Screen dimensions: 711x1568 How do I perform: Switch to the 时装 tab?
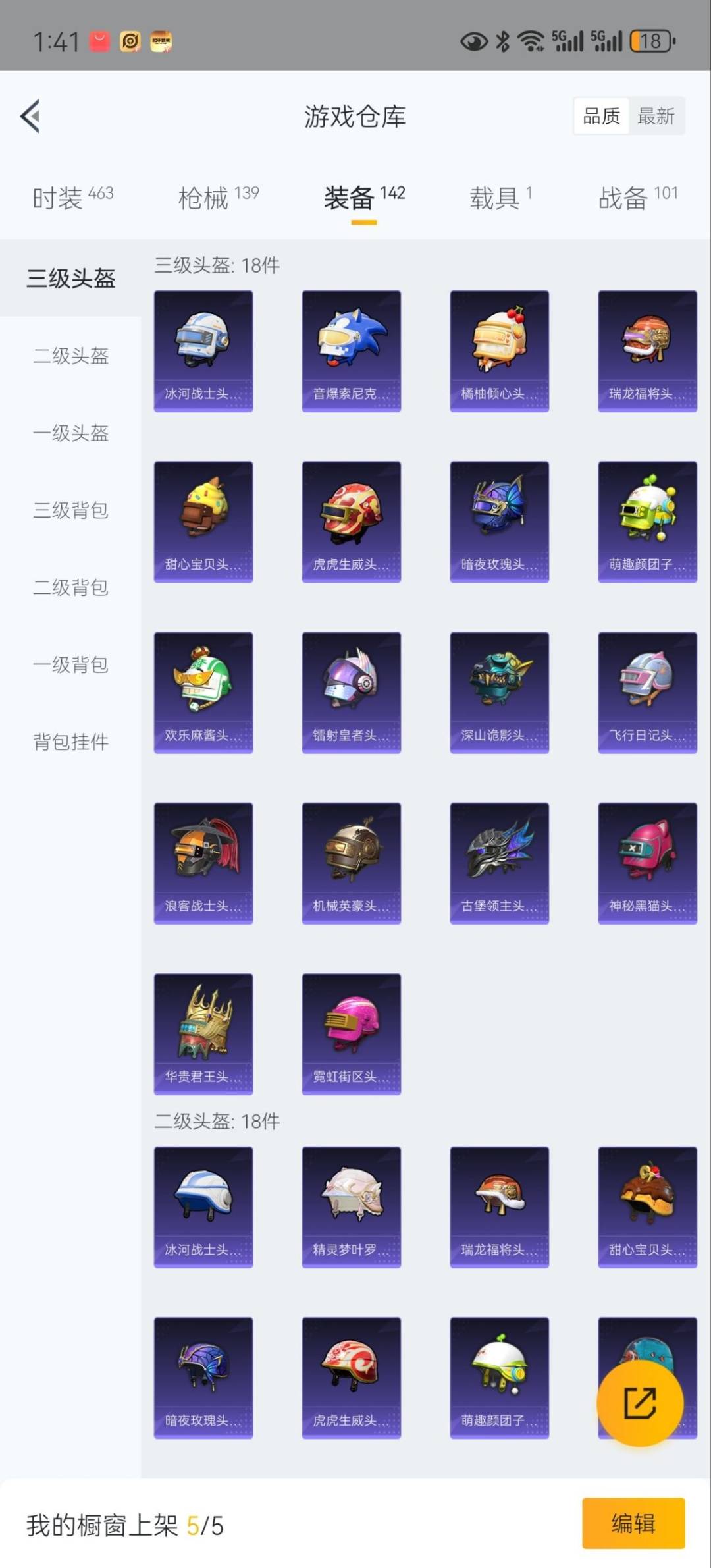(x=72, y=198)
